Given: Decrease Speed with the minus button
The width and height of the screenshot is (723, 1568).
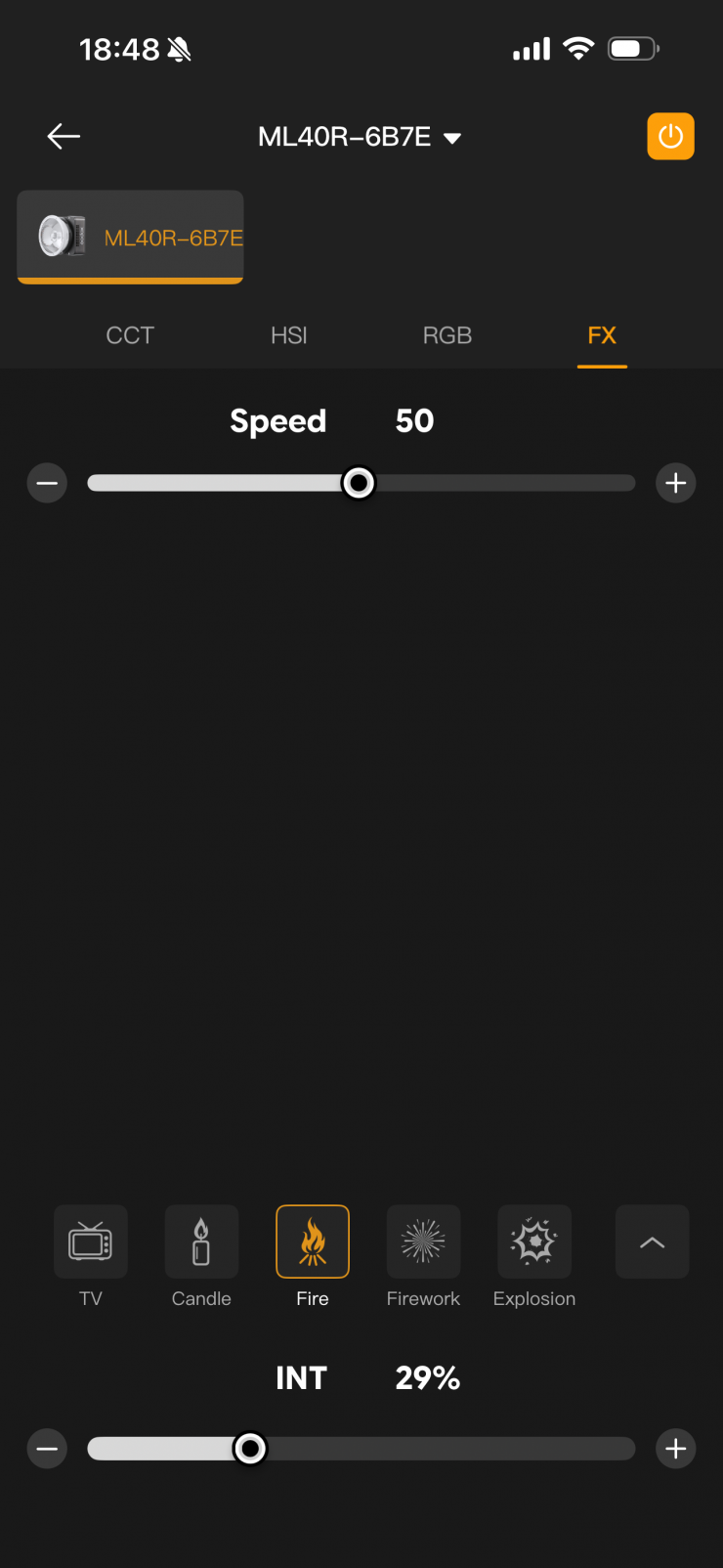Looking at the screenshot, I should point(47,483).
